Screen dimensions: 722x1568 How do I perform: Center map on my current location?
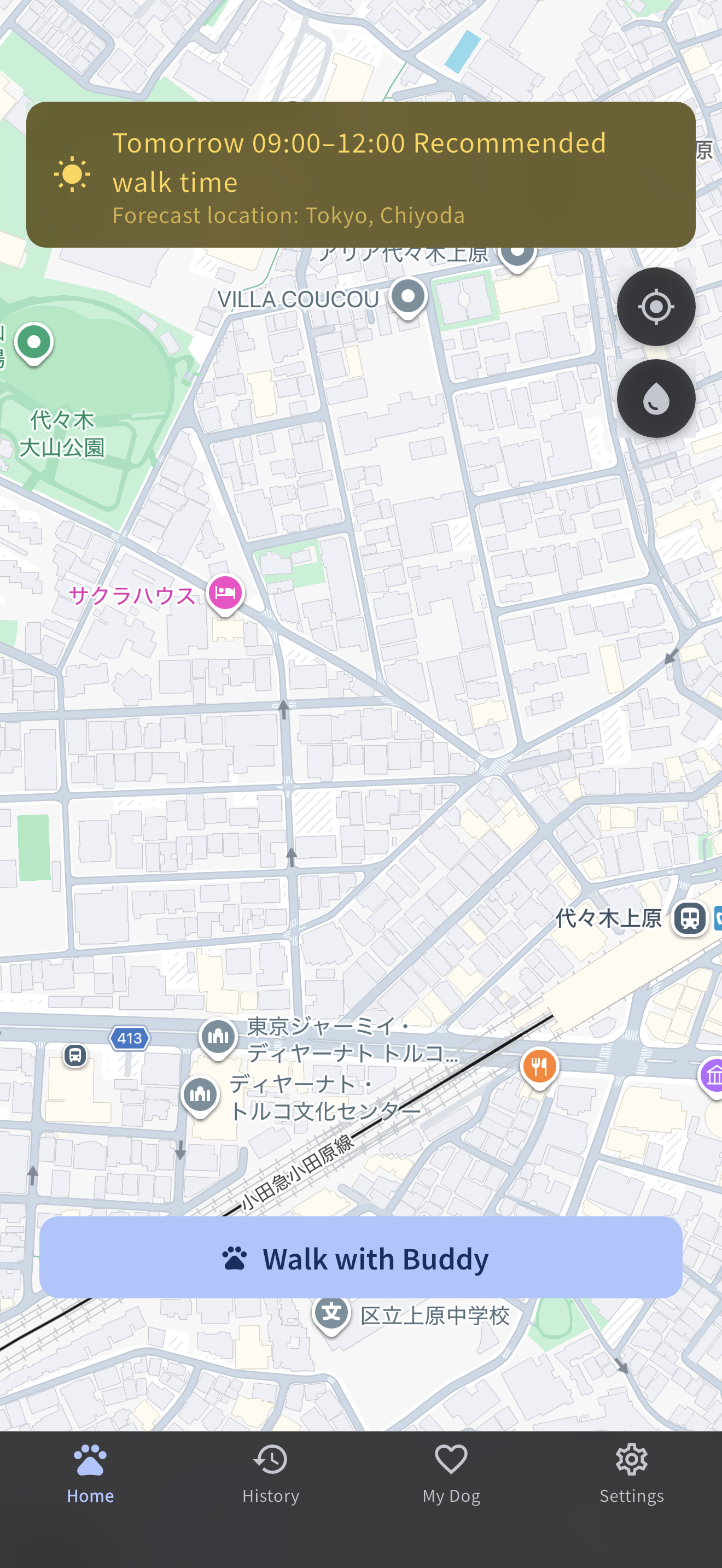(656, 306)
